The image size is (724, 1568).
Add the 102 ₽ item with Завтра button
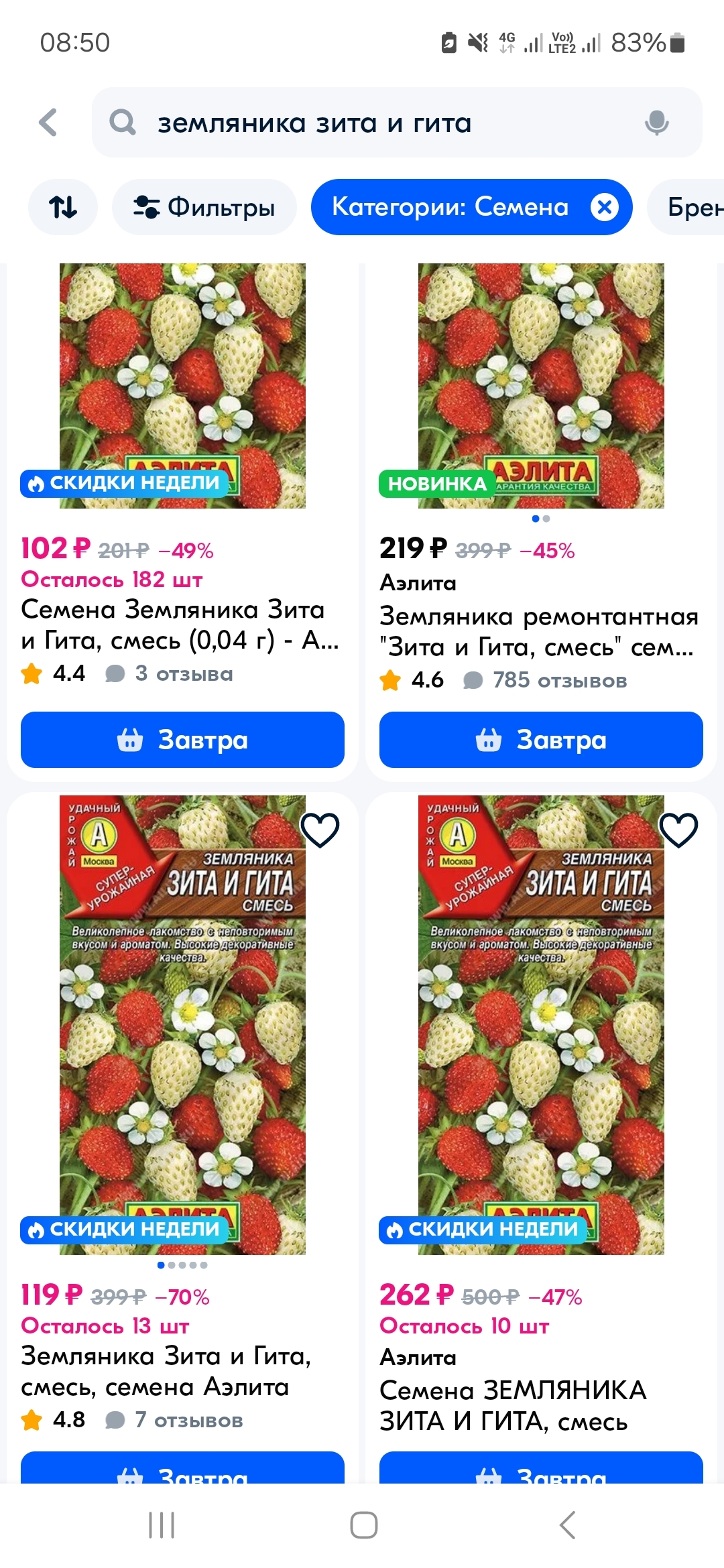[182, 740]
